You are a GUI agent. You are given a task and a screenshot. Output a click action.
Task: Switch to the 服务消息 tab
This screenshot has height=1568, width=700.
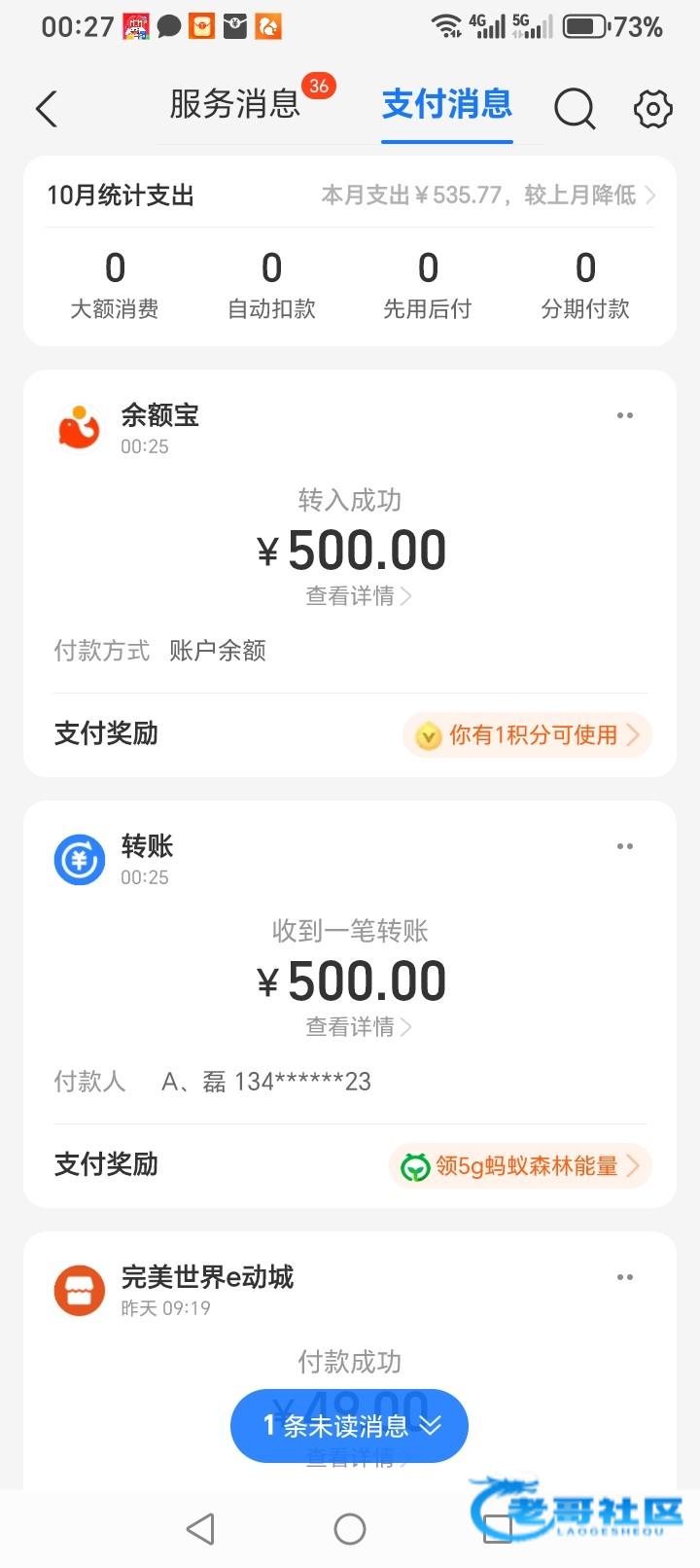tap(235, 104)
